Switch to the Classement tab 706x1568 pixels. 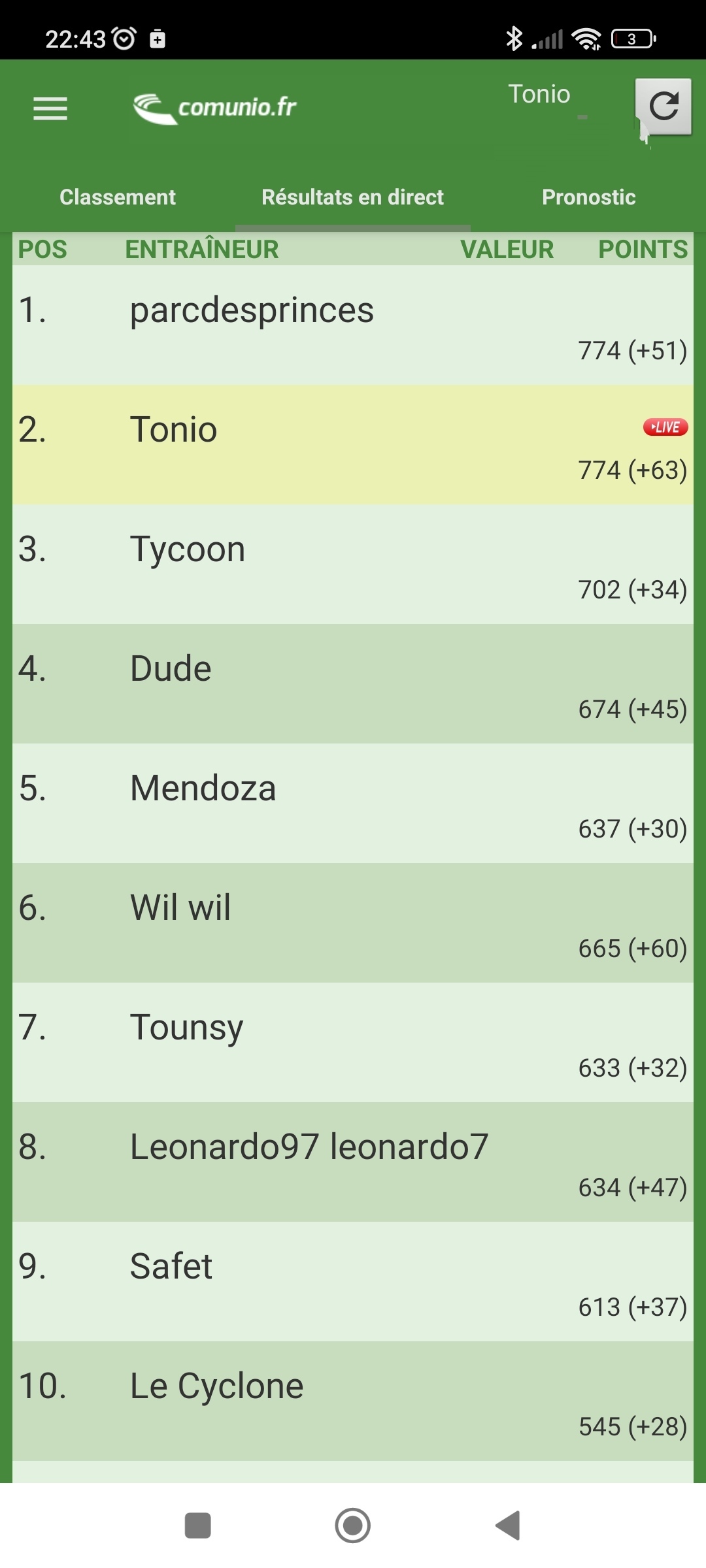118,197
